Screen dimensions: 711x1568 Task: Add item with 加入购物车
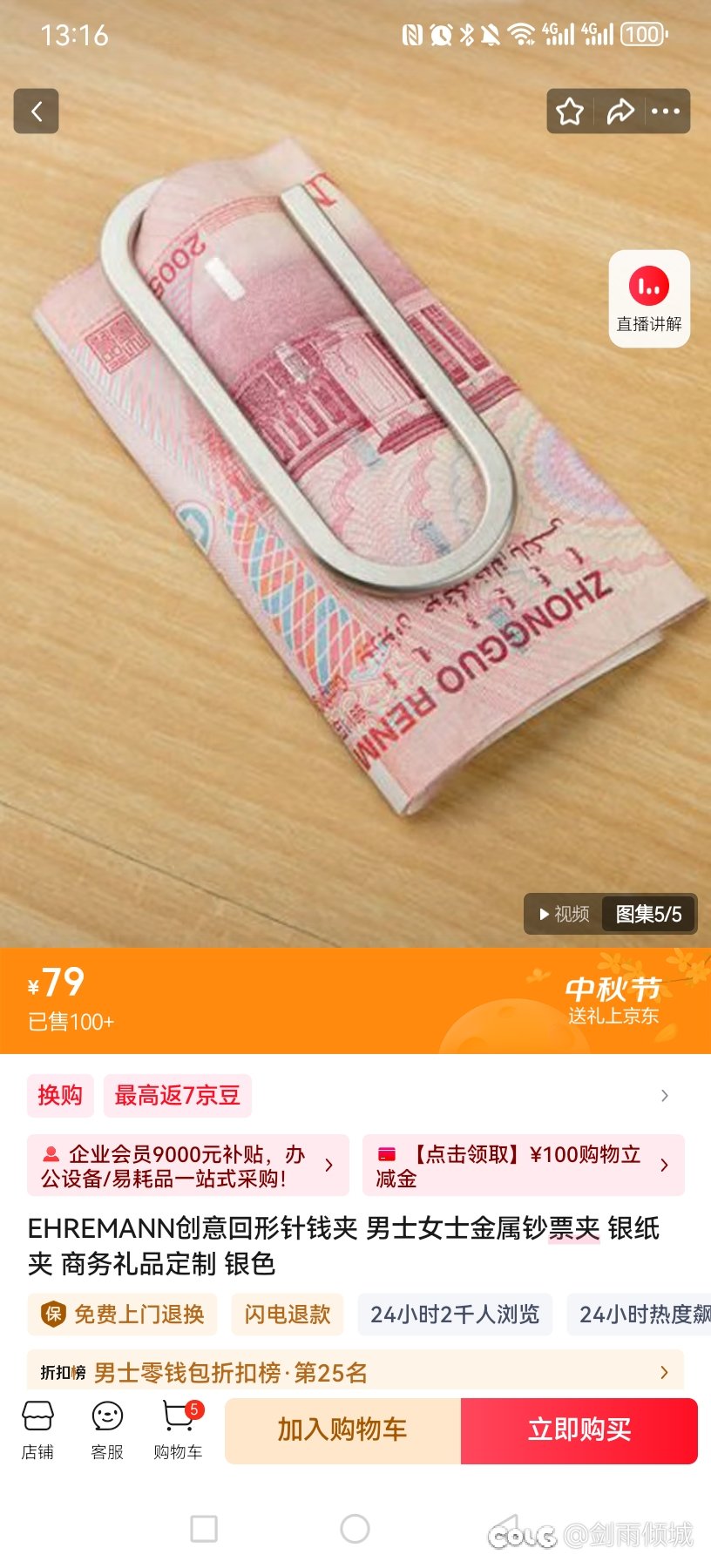pyautogui.click(x=342, y=1429)
